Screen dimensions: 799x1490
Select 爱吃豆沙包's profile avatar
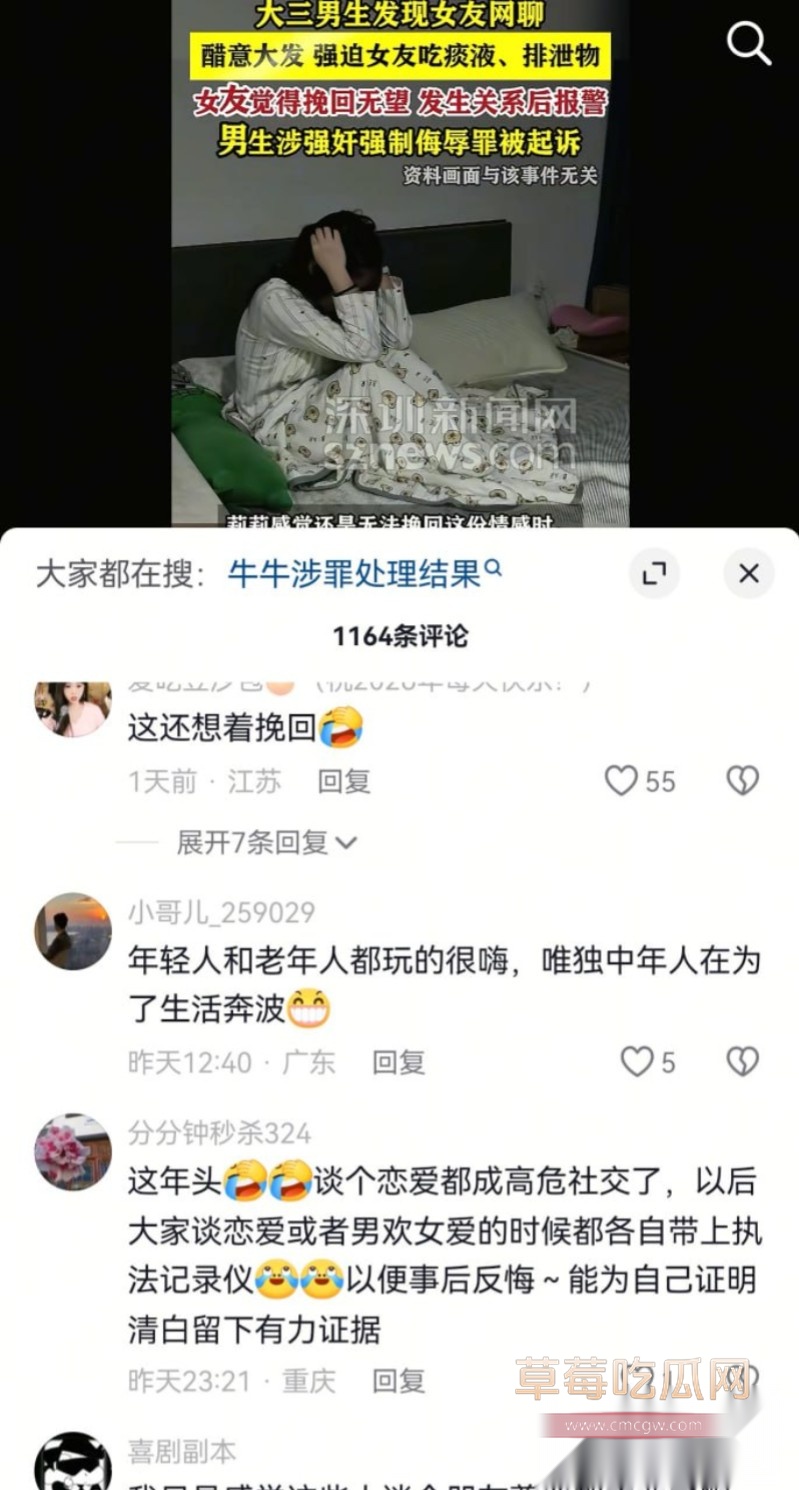click(x=71, y=706)
